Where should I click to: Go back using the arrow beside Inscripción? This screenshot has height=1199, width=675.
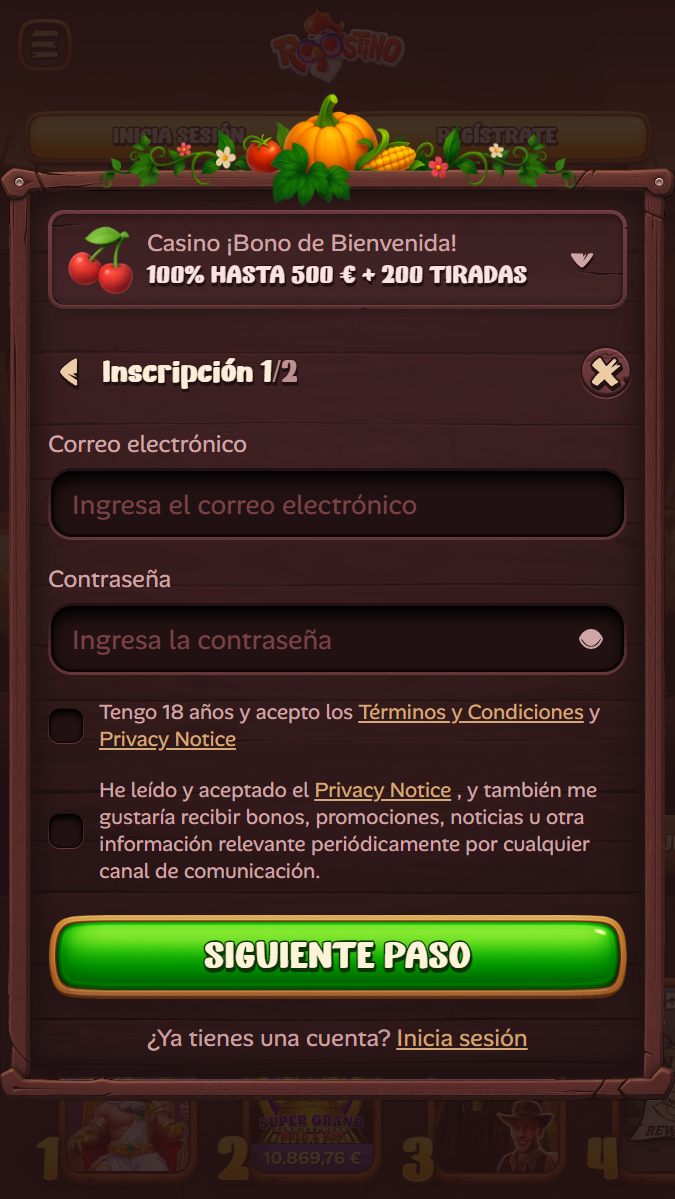pos(69,373)
